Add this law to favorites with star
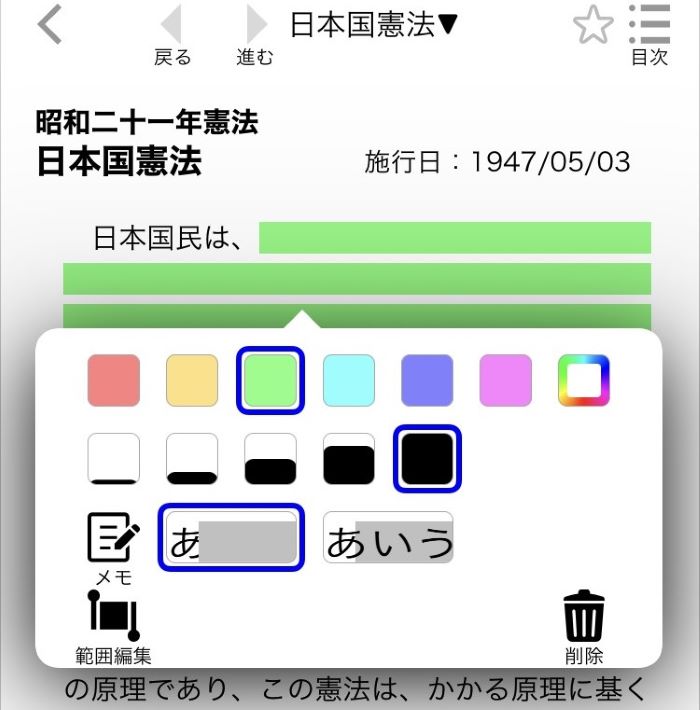Screen dimensions: 700x710 (x=593, y=26)
